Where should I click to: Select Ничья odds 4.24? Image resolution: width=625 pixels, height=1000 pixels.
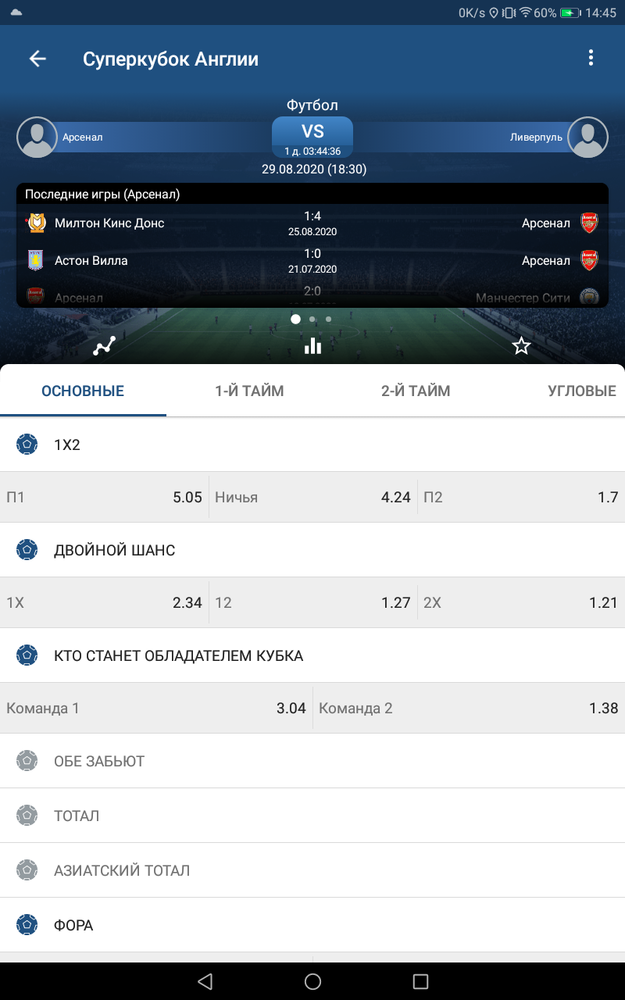pos(312,497)
